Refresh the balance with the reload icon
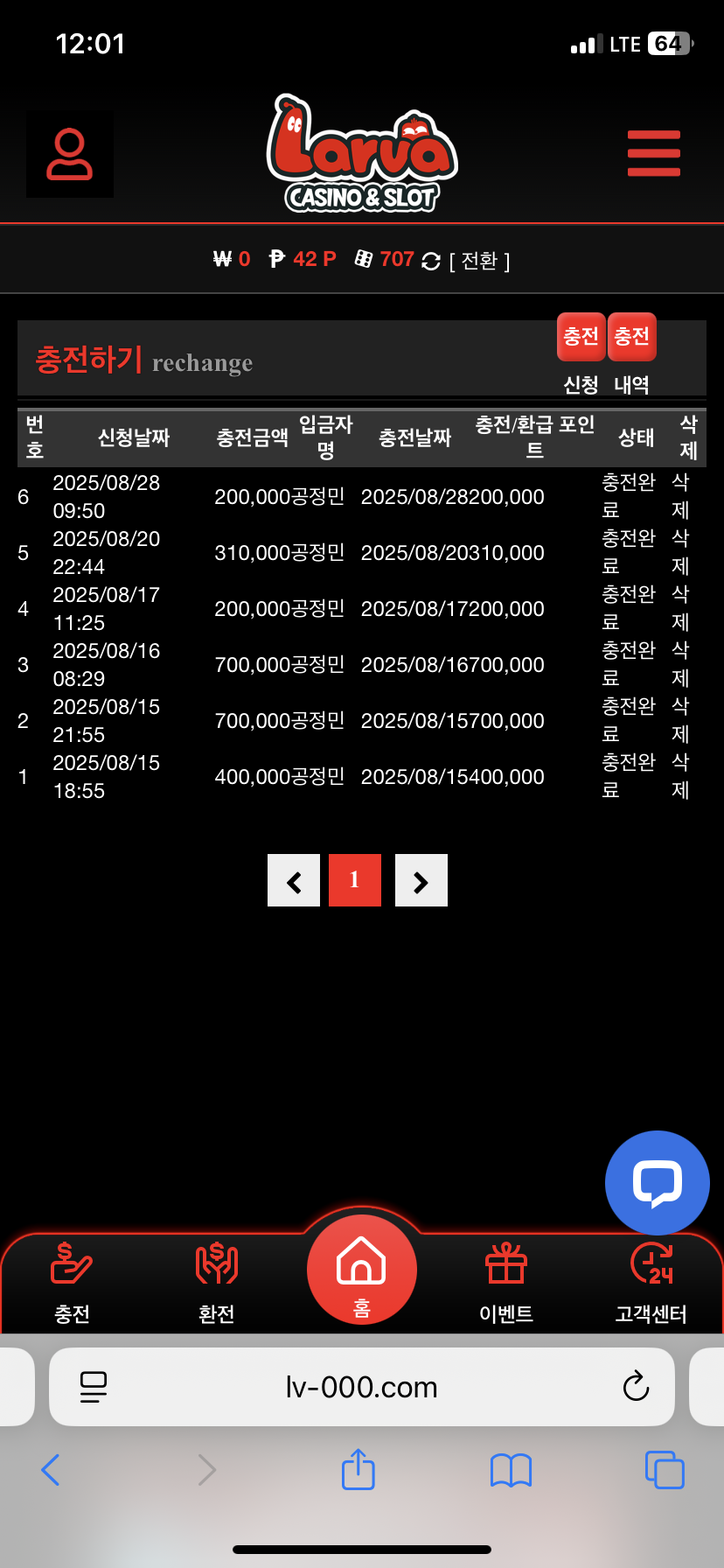Screen dimensions: 724x1568 (431, 261)
